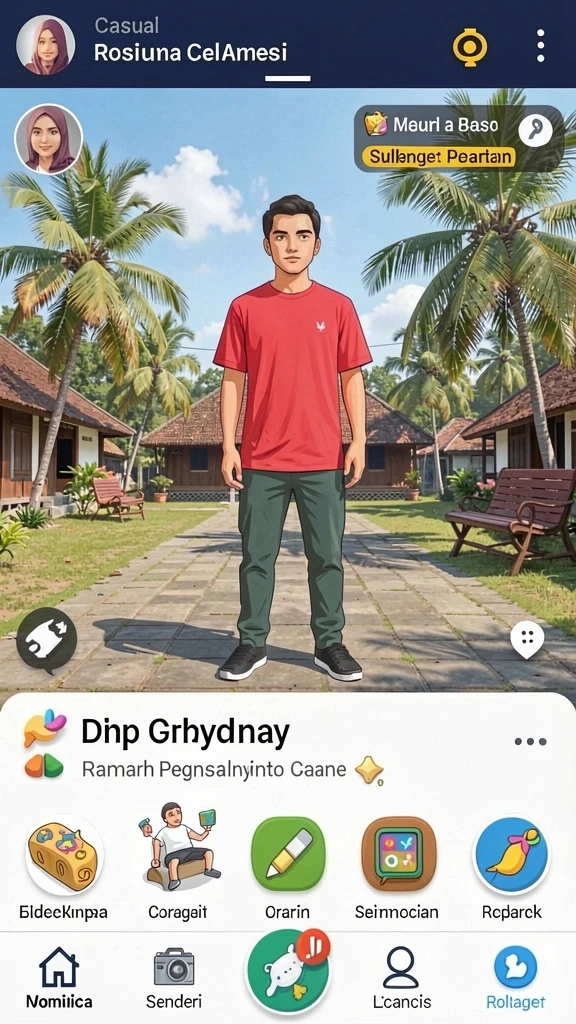Tap the round avatar over the scene
The image size is (576, 1024).
coord(48,139)
